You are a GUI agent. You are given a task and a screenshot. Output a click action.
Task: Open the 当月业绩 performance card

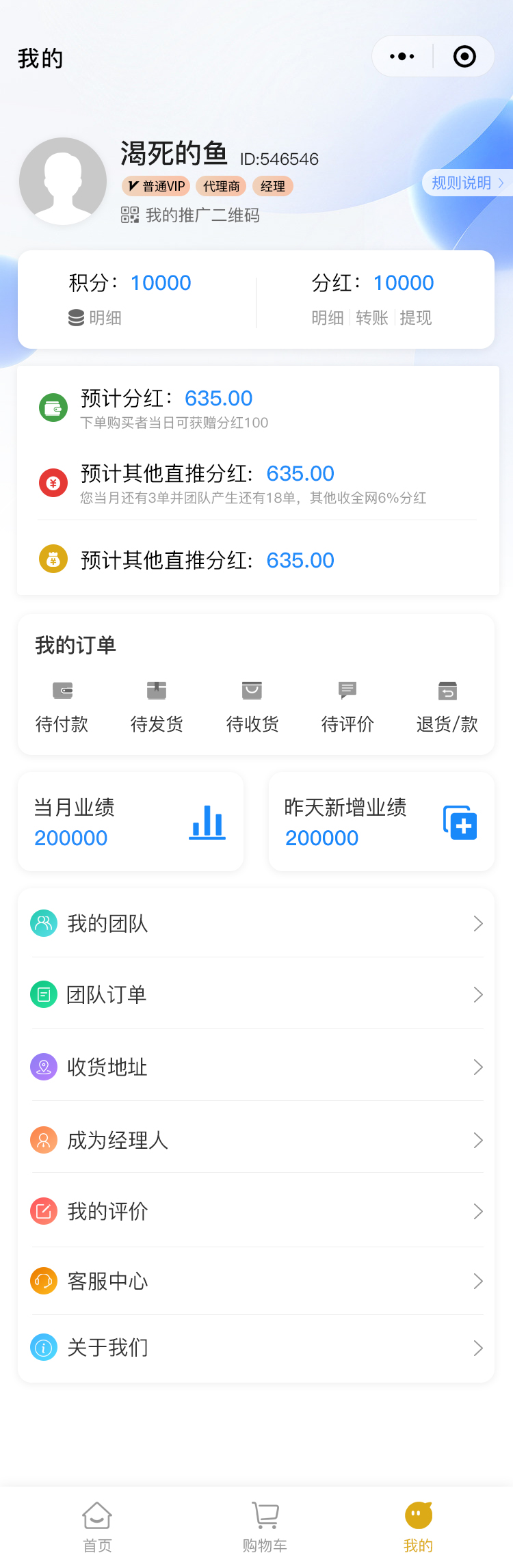point(131,822)
